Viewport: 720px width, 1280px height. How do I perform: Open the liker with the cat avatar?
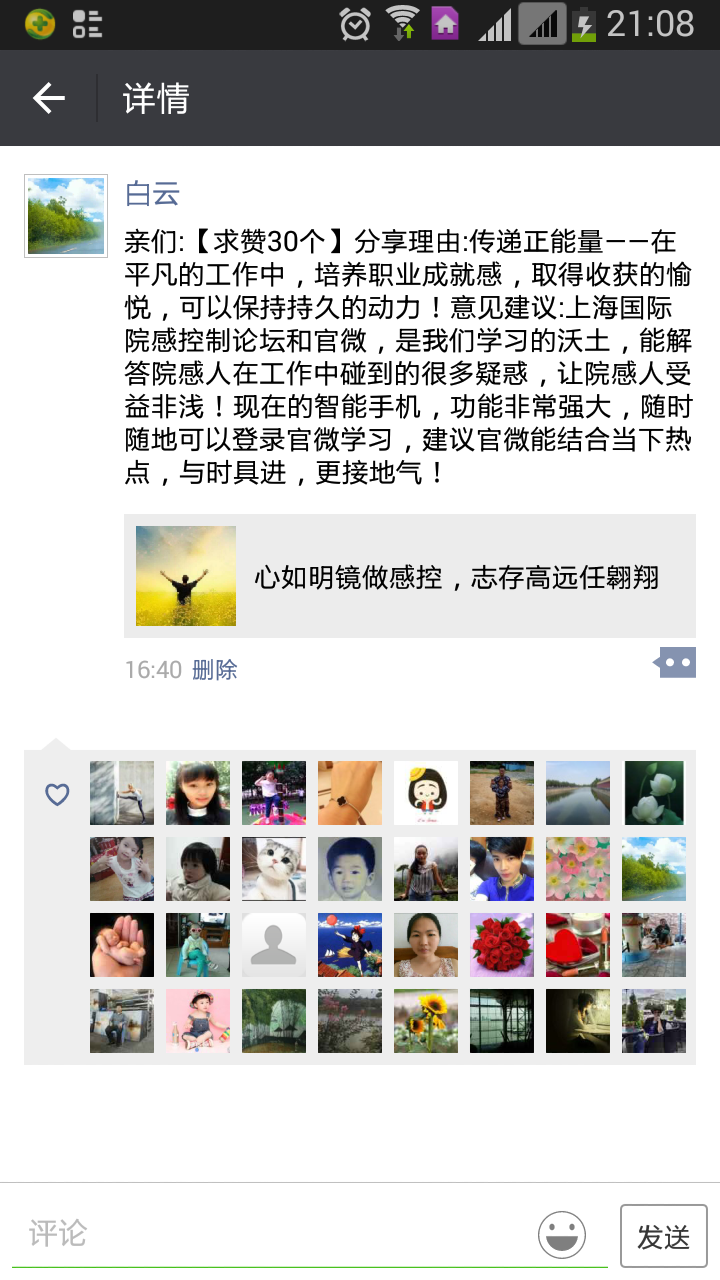(274, 869)
